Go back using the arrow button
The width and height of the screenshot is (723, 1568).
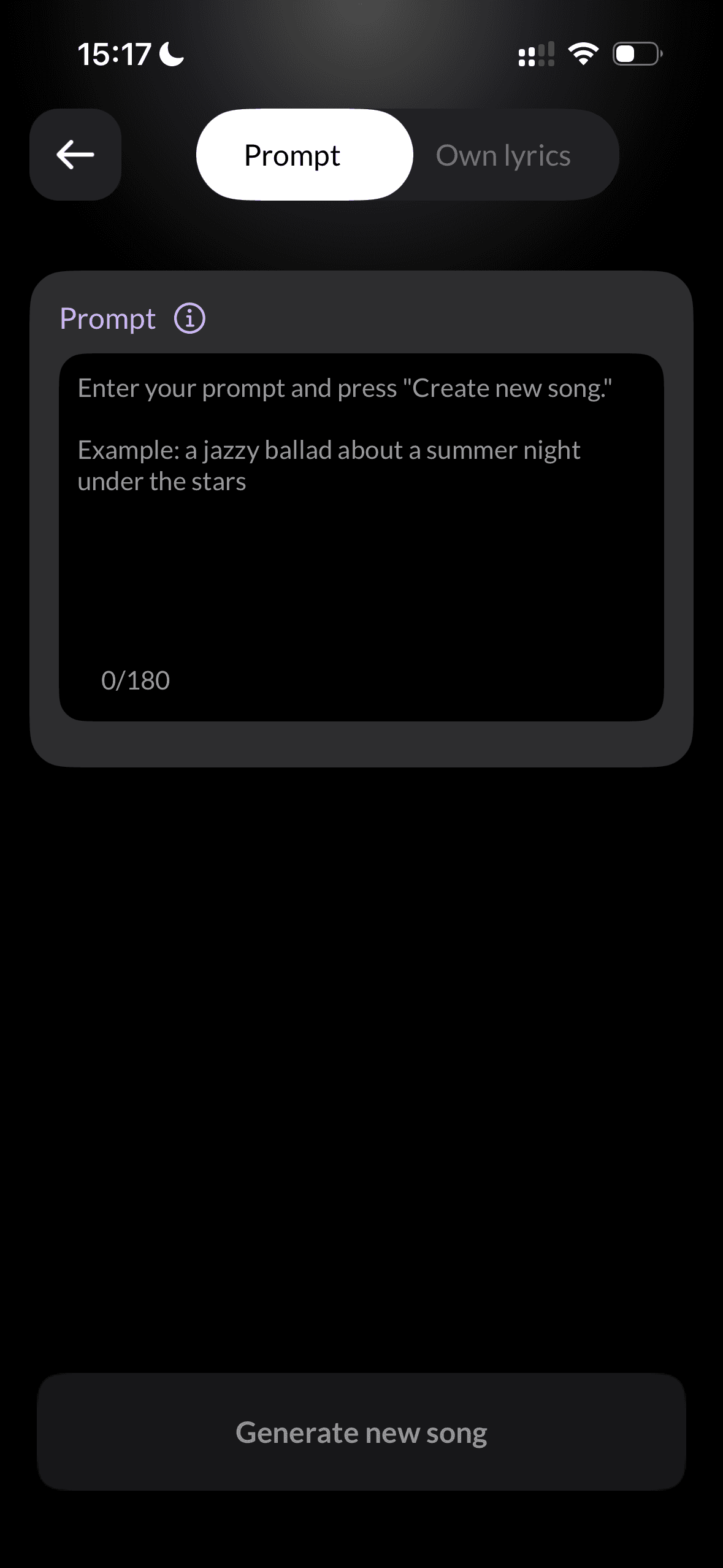click(x=75, y=155)
